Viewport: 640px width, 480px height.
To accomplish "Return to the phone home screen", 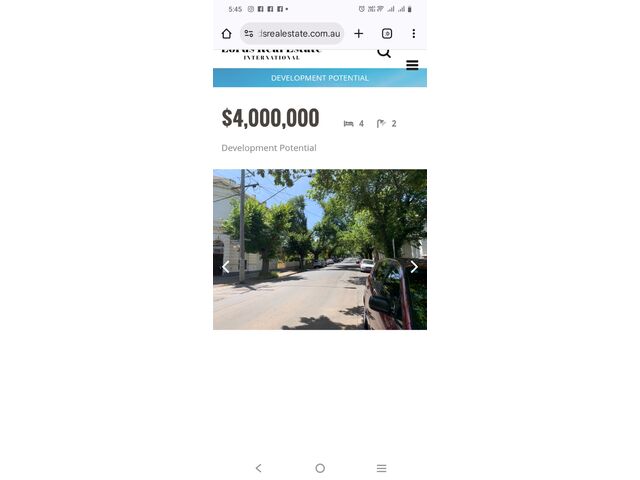I will click(320, 468).
